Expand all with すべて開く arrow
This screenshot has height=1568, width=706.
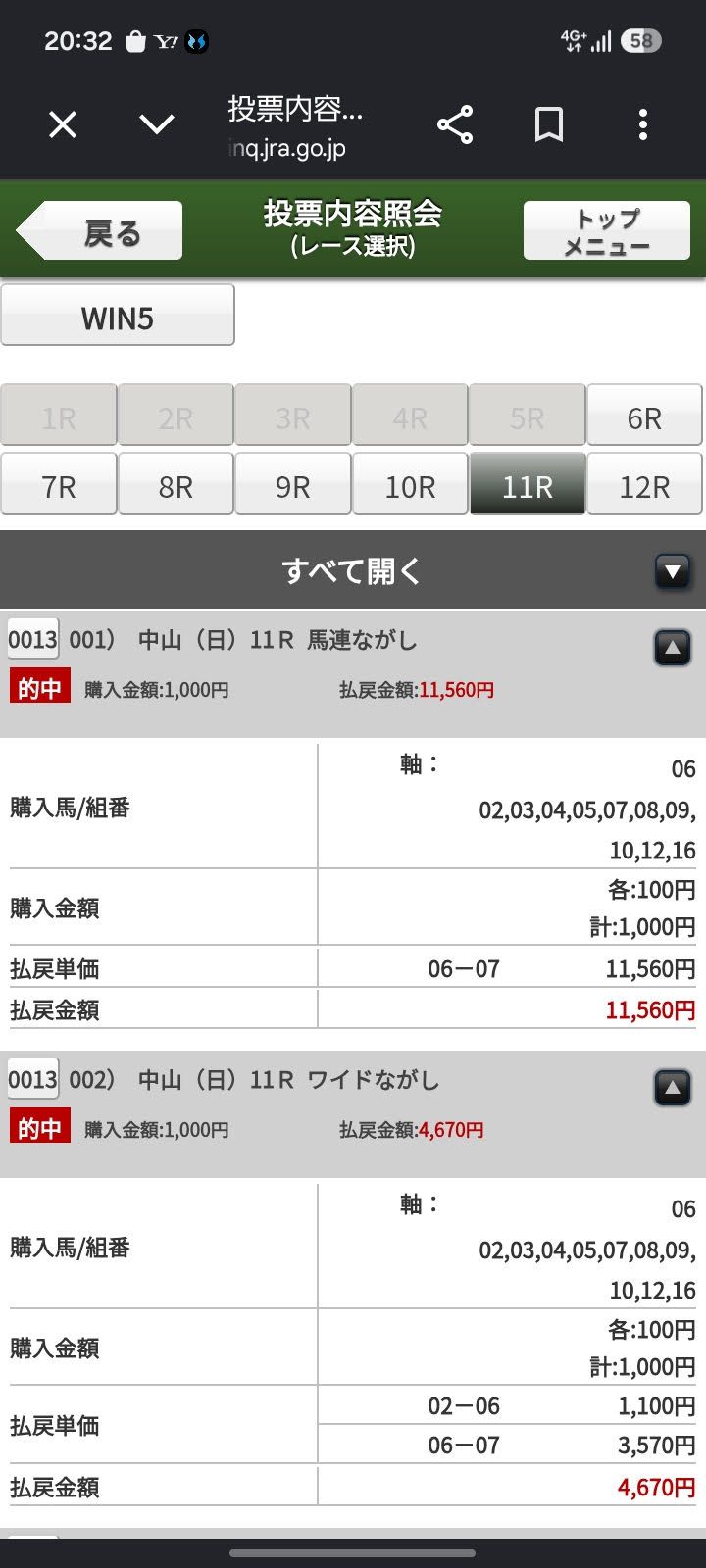pos(673,570)
